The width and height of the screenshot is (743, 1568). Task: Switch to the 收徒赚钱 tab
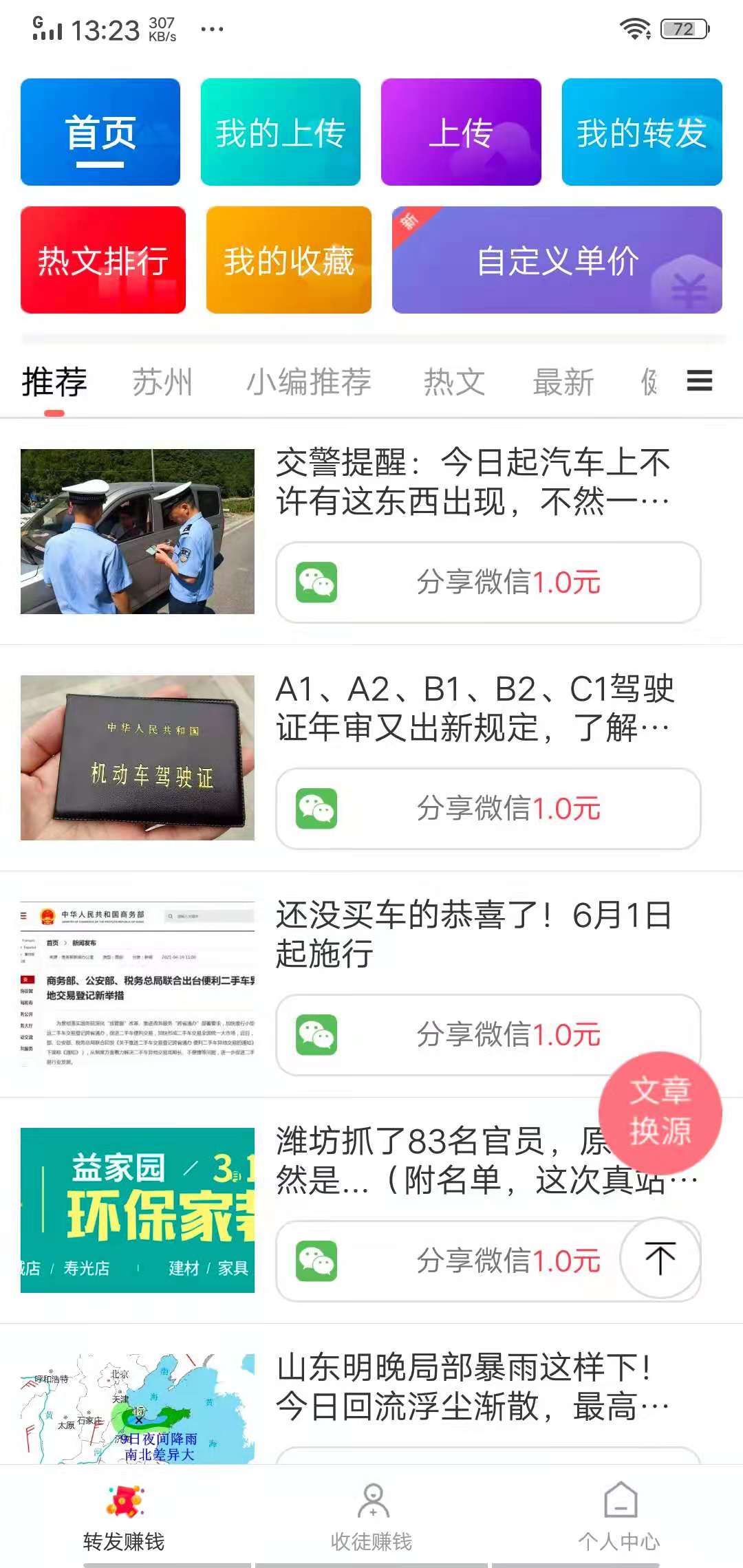click(x=371, y=1516)
